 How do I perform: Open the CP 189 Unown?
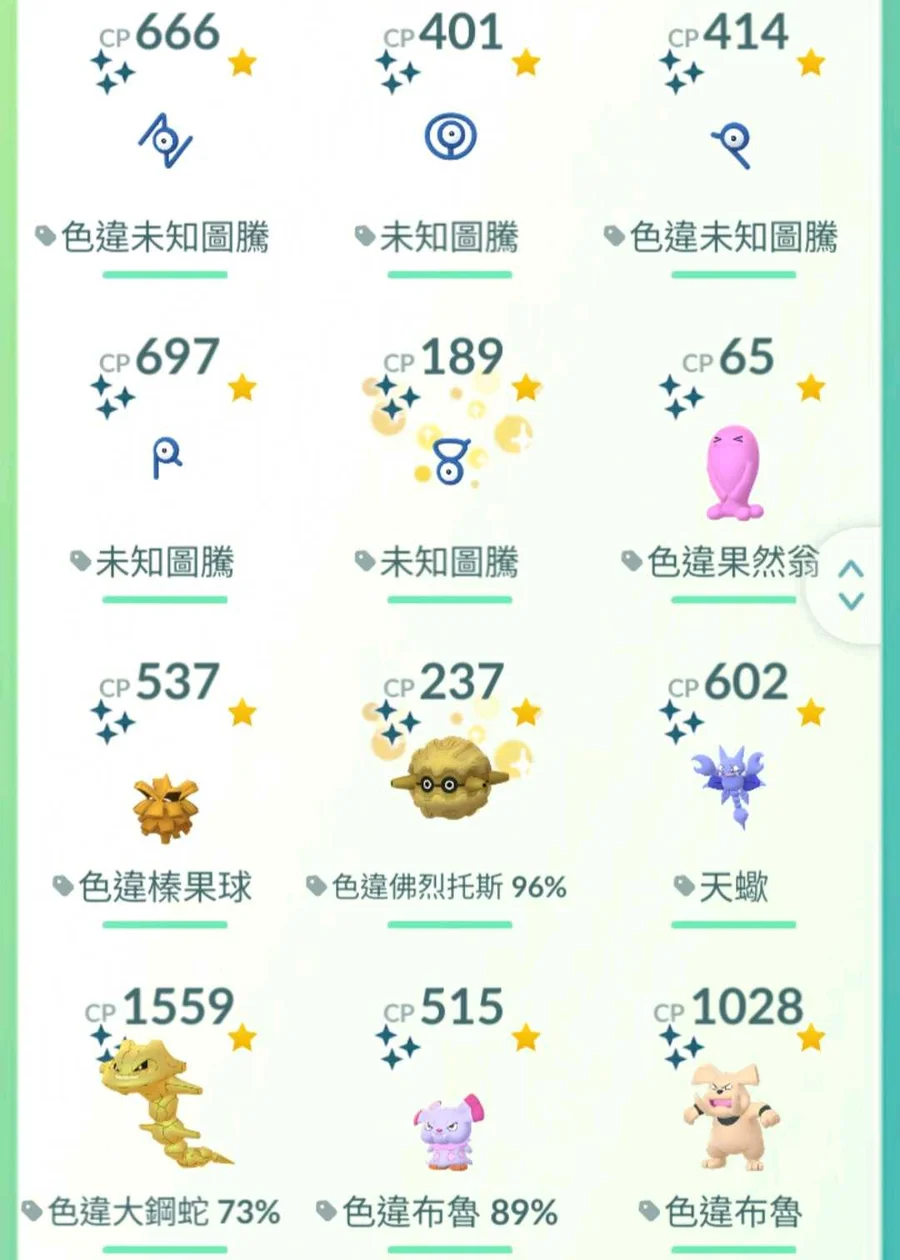click(449, 460)
